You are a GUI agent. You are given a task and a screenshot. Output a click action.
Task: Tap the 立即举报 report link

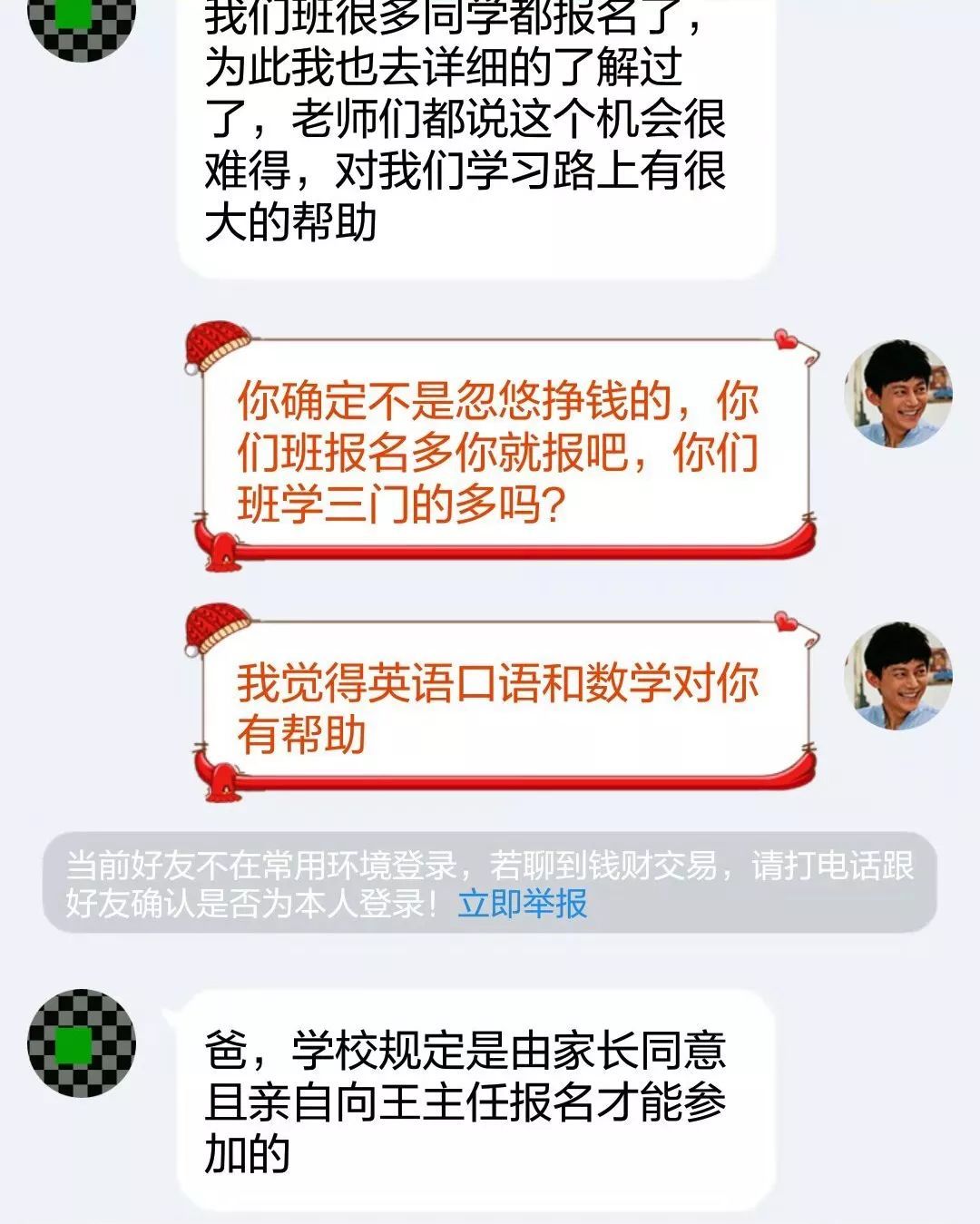point(523,904)
